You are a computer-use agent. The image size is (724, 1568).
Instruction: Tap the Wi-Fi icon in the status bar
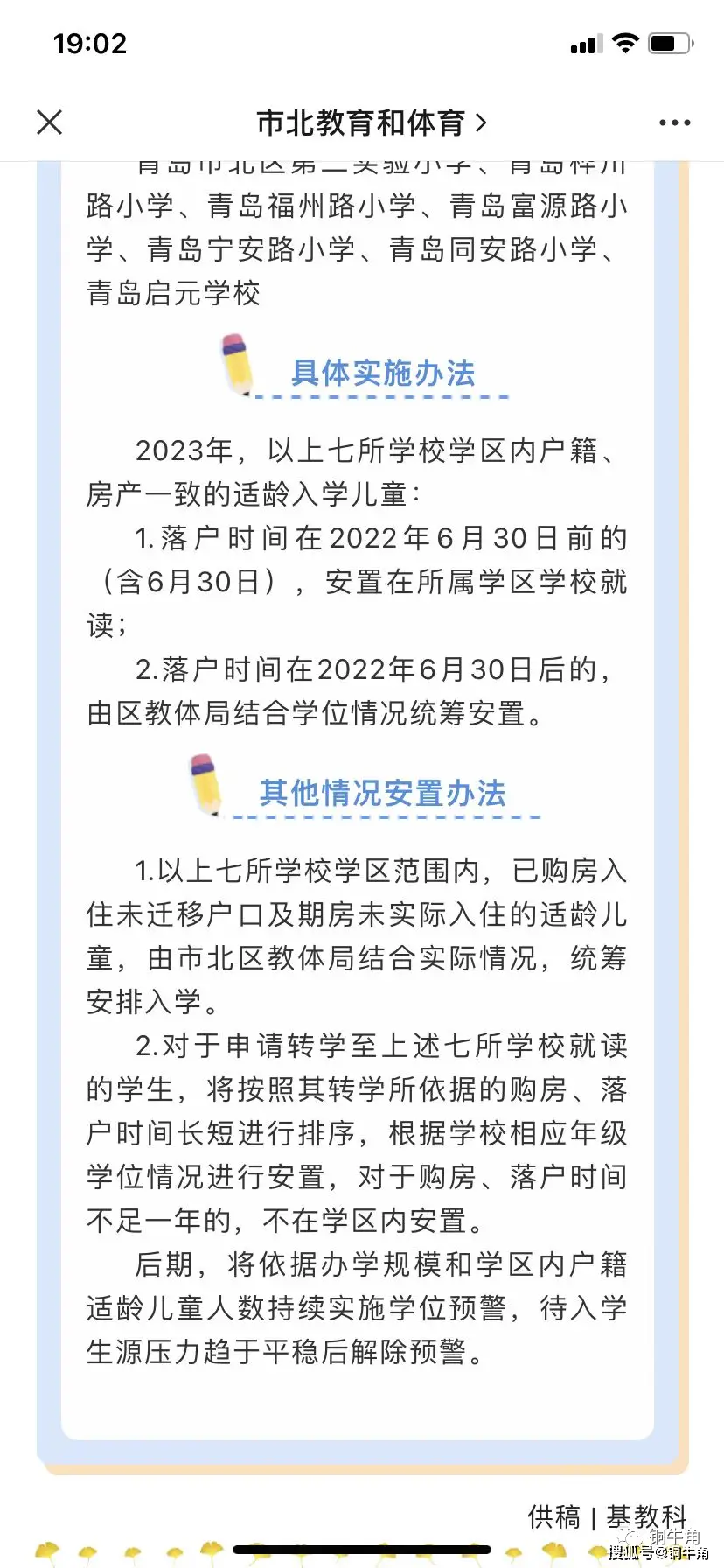[x=626, y=42]
